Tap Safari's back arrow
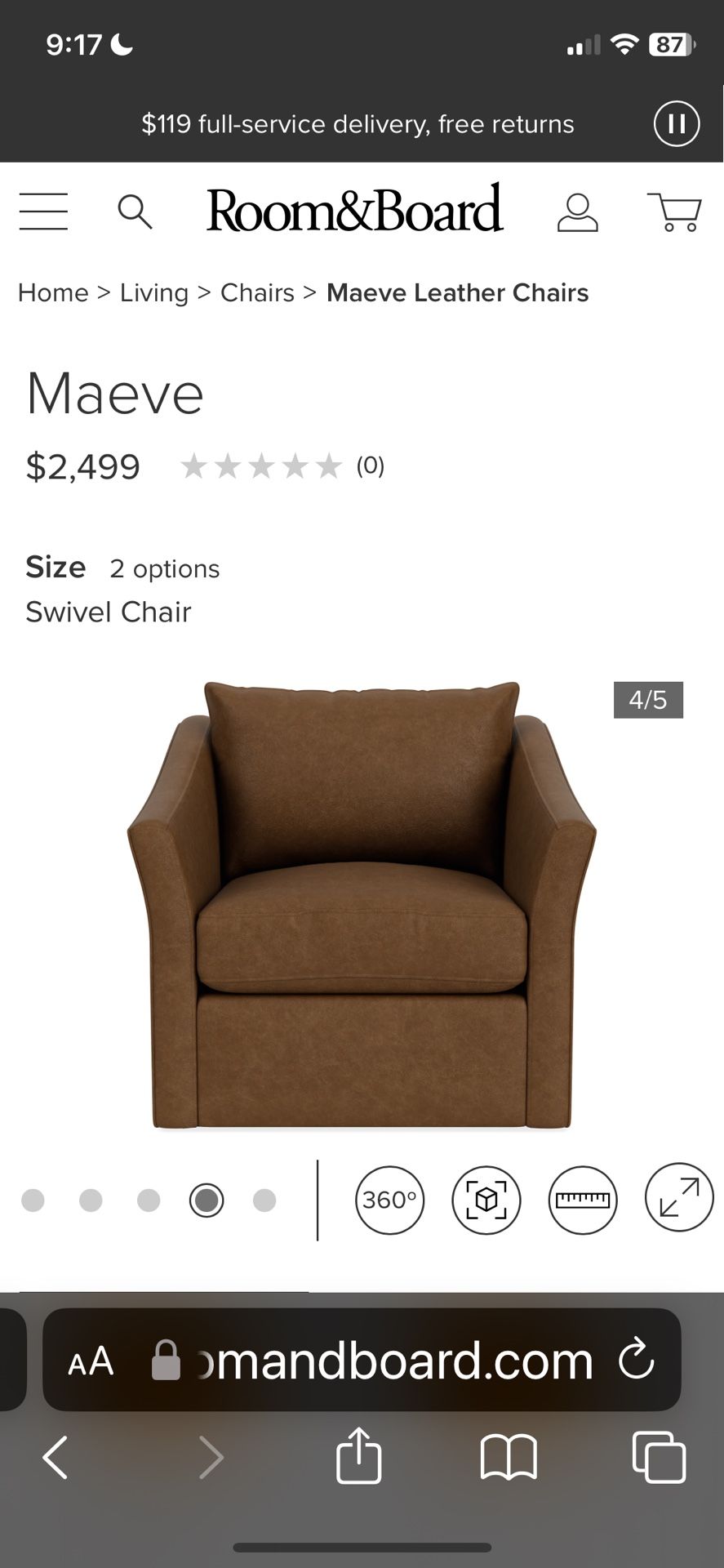The image size is (724, 1568). coord(56,1457)
